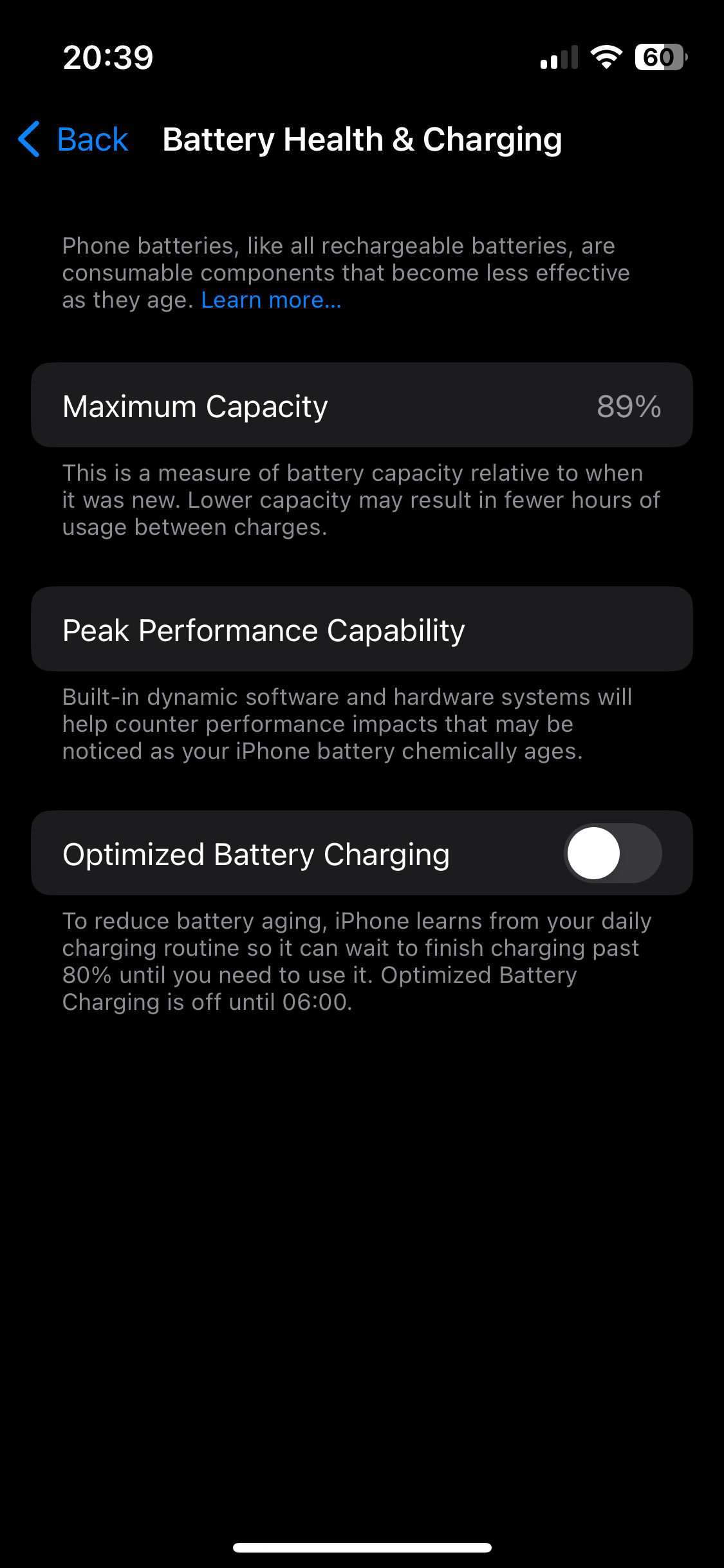Toggle the Optimized Battery Charging switch knob

point(592,853)
